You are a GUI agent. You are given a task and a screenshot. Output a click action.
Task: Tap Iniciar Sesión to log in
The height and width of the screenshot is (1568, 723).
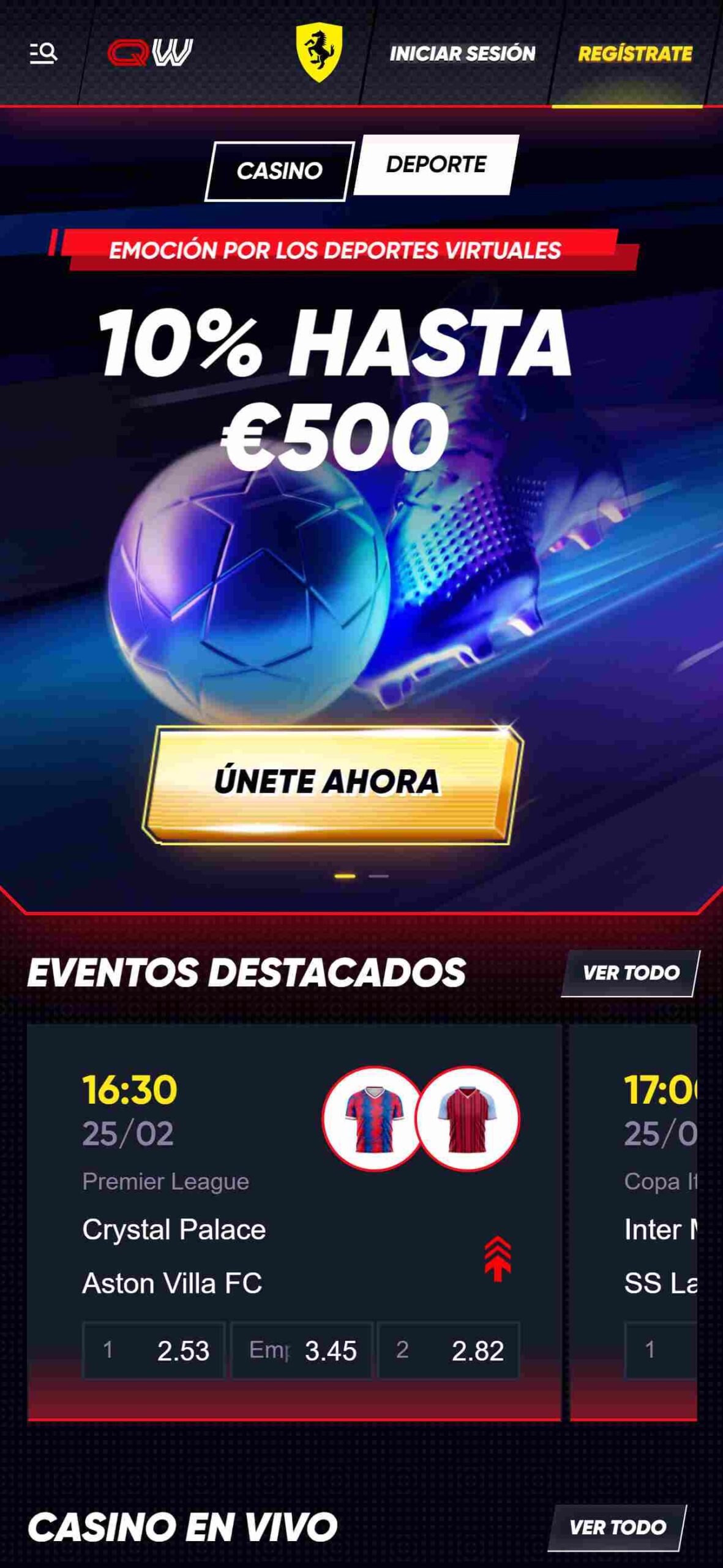[462, 54]
